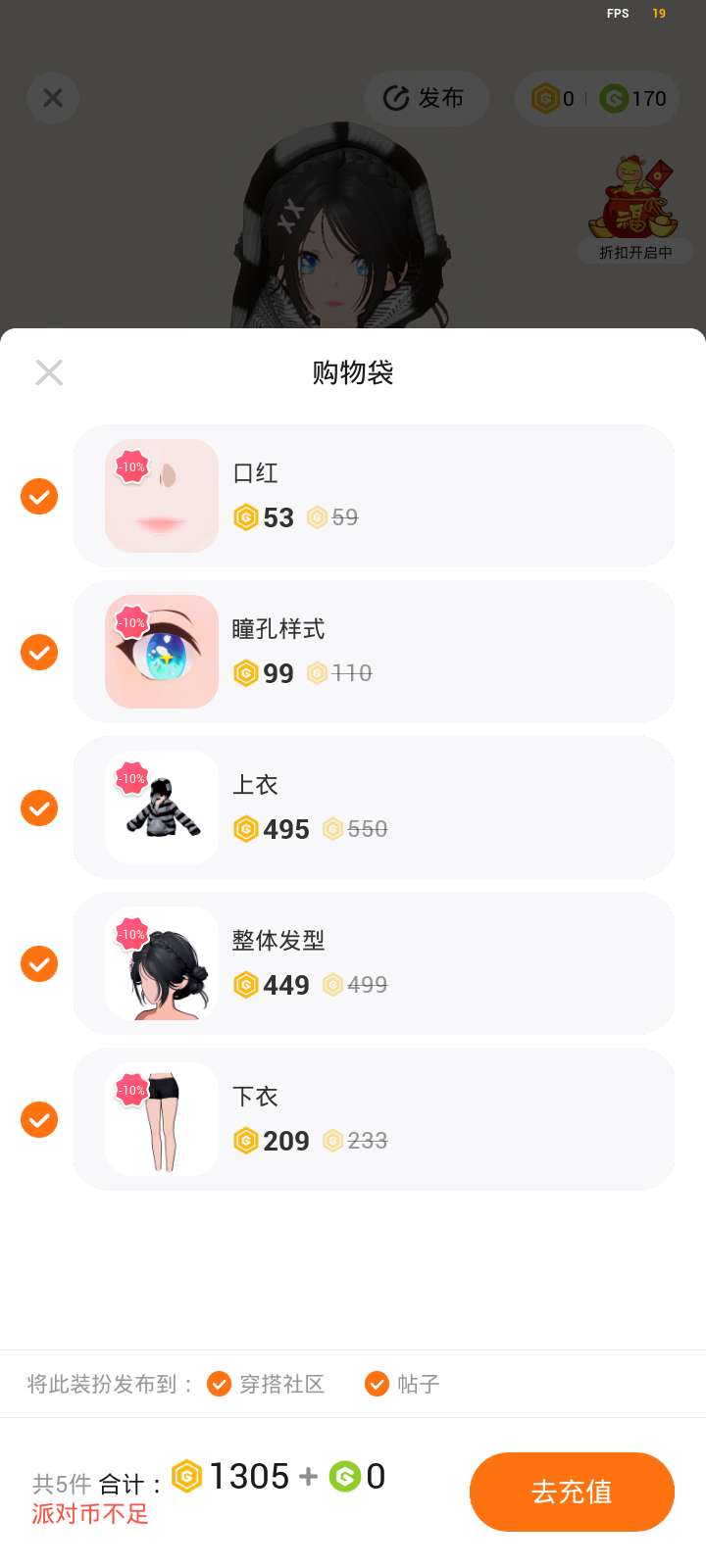
Task: Tap 去充值 to recharge coins
Action: click(572, 1492)
